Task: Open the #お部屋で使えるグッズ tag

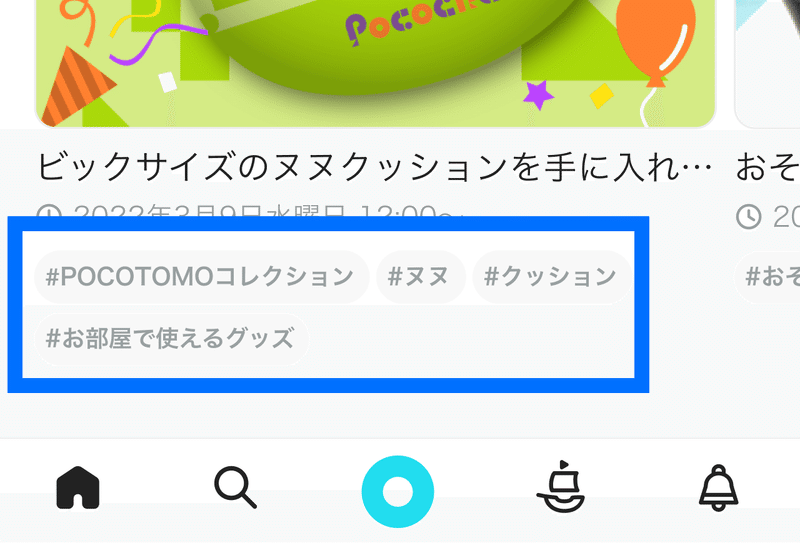Action: tap(171, 338)
